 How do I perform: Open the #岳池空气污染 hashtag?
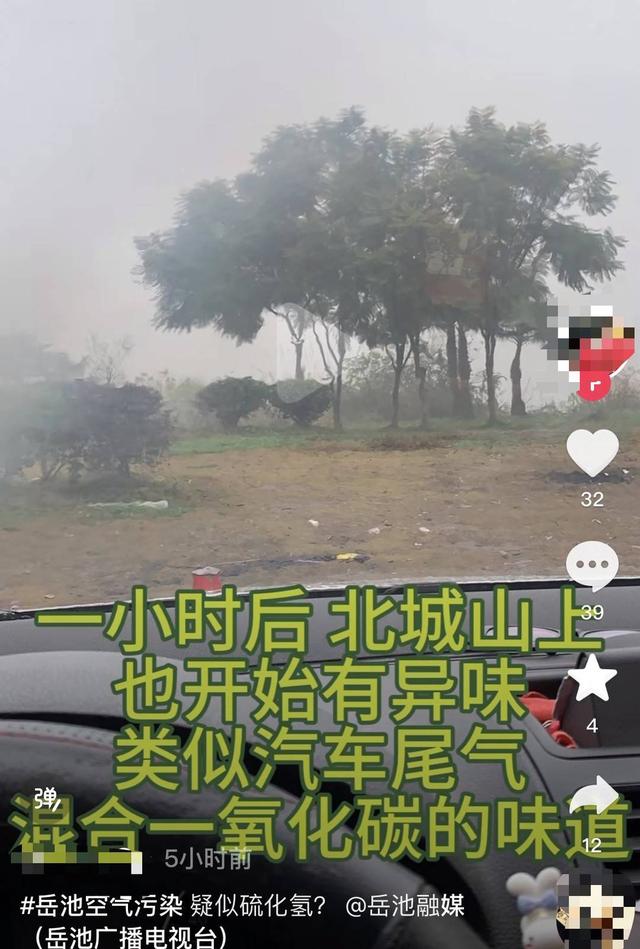[x=101, y=906]
